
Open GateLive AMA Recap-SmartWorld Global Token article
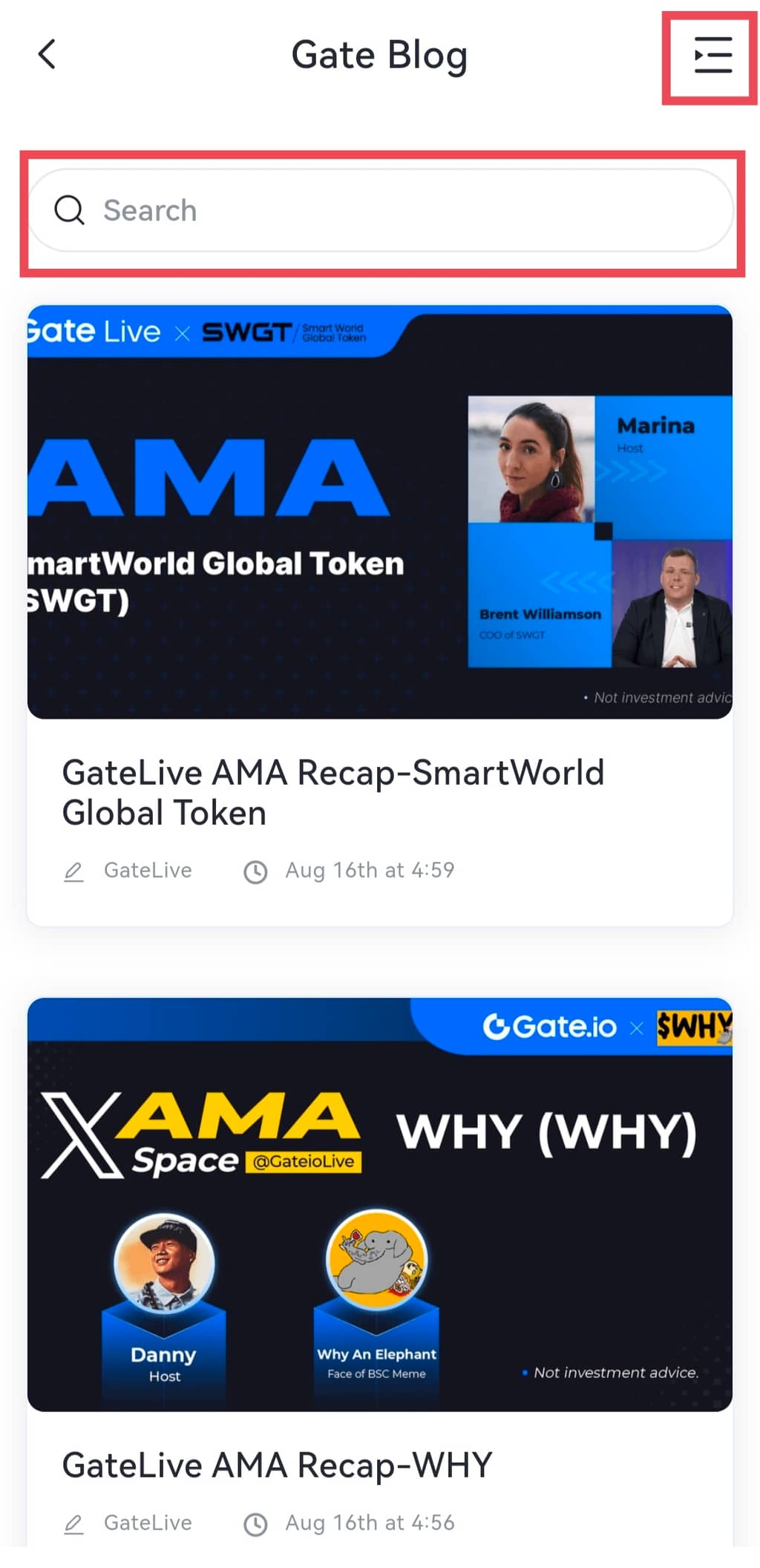[x=333, y=792]
